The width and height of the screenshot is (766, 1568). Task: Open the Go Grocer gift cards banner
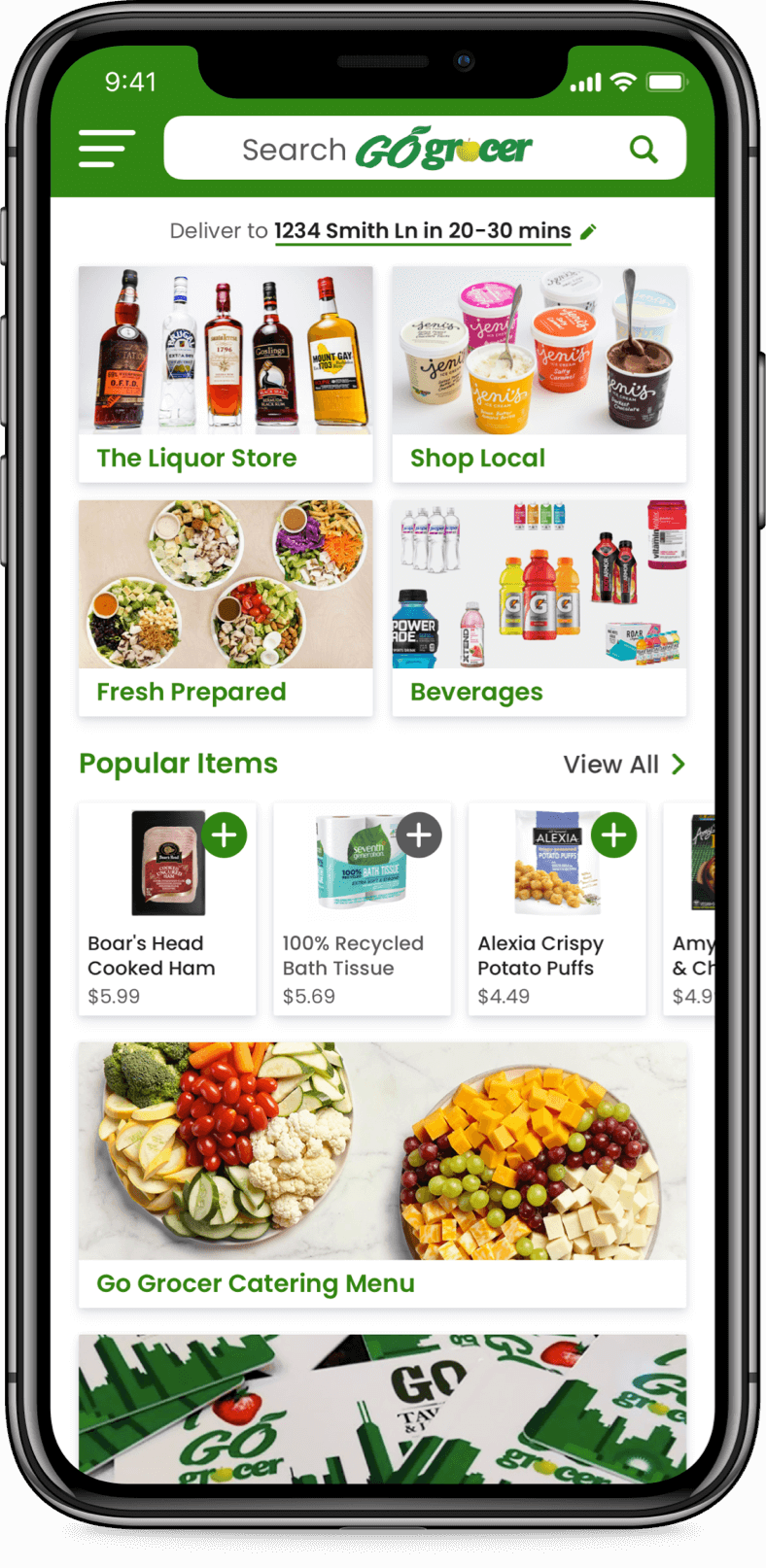(x=382, y=1407)
